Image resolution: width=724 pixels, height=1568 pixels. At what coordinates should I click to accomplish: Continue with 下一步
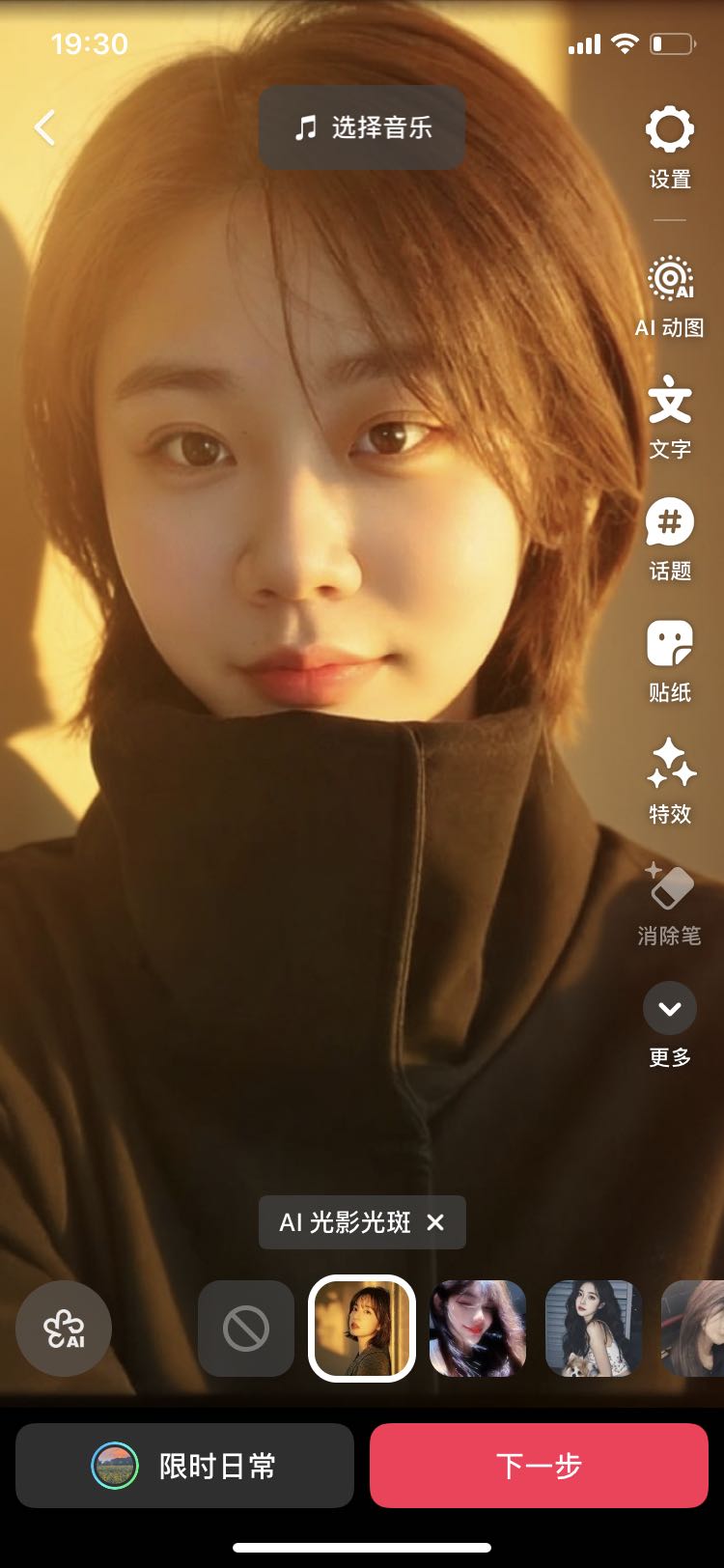pos(539,1466)
